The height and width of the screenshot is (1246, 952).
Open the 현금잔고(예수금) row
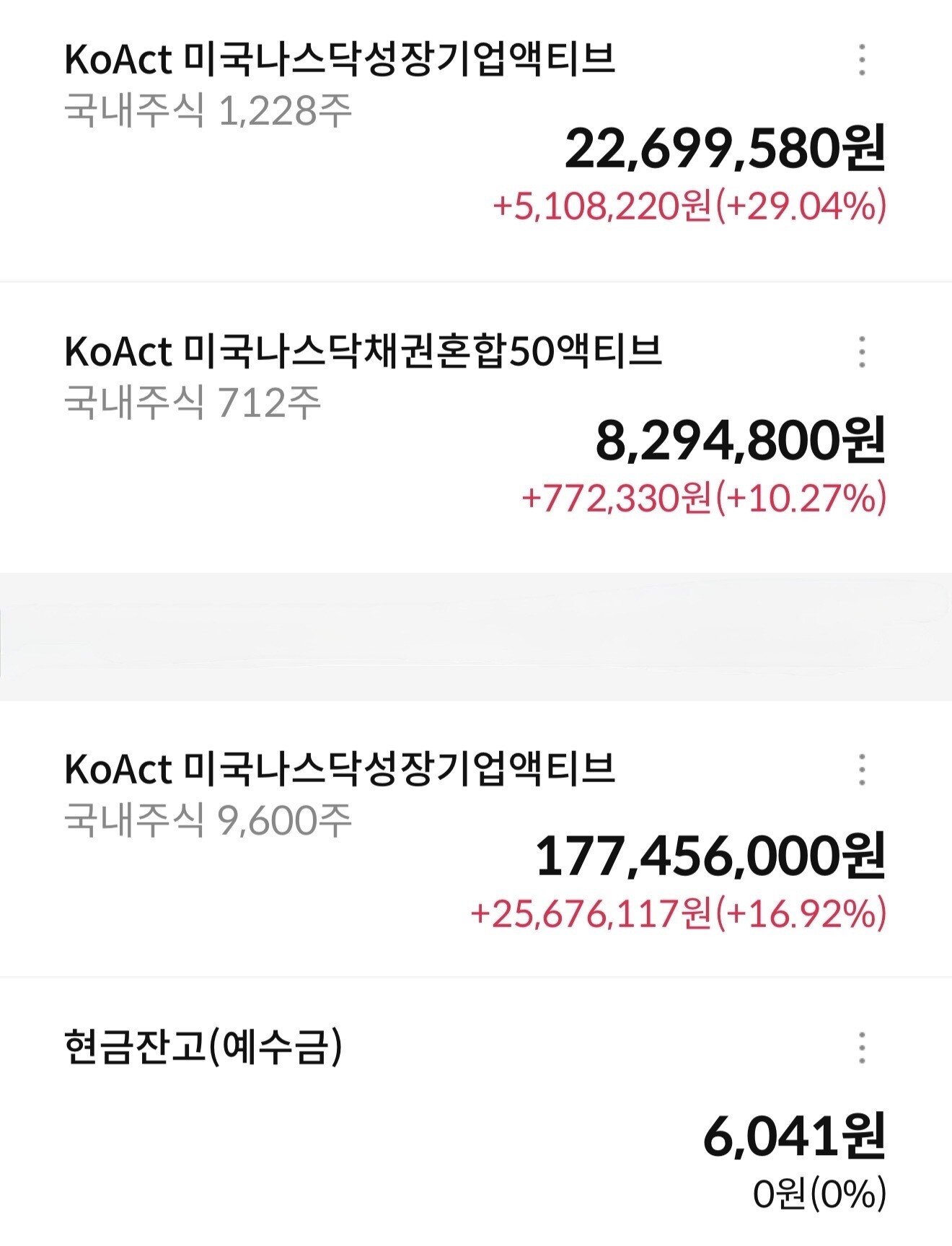(x=203, y=1048)
